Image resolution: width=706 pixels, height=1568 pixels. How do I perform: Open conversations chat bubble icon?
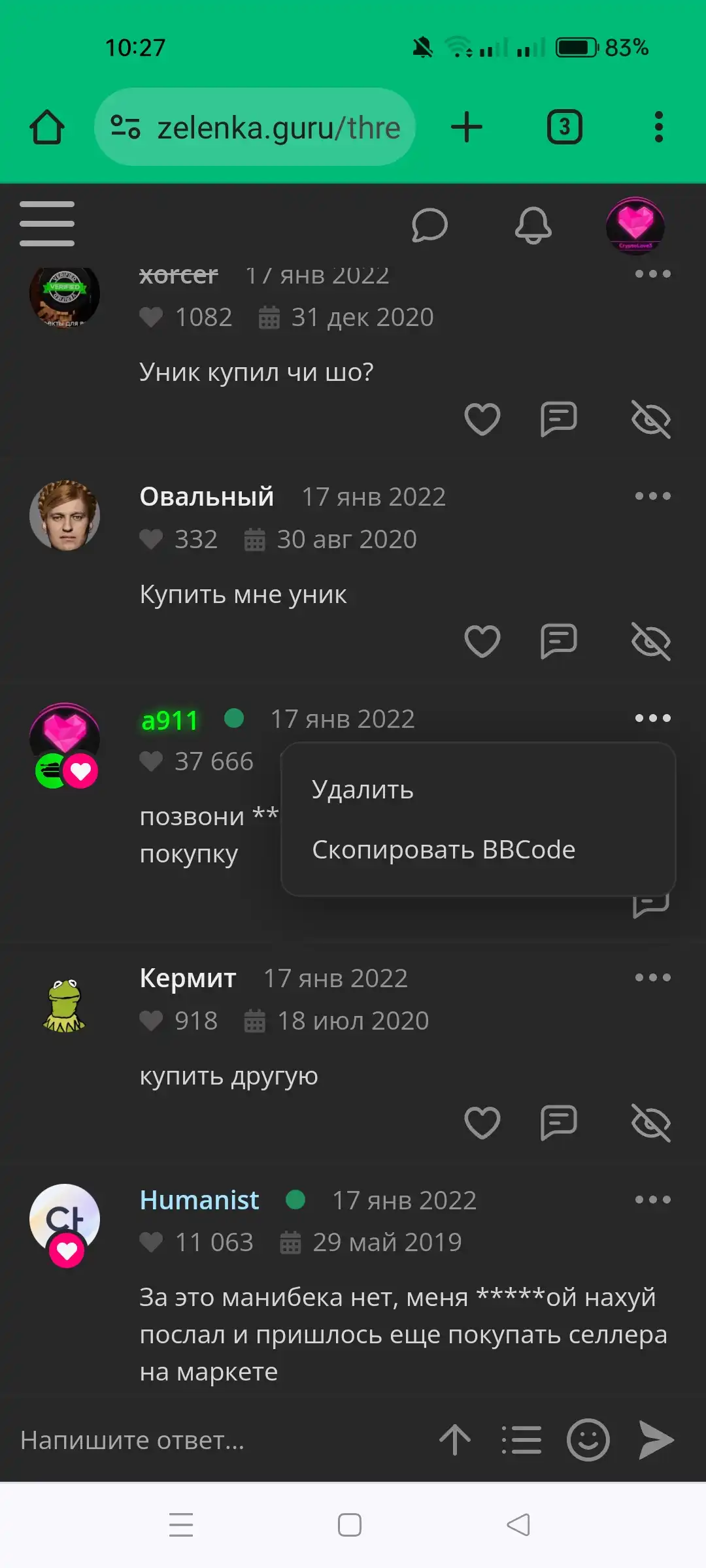click(x=429, y=225)
